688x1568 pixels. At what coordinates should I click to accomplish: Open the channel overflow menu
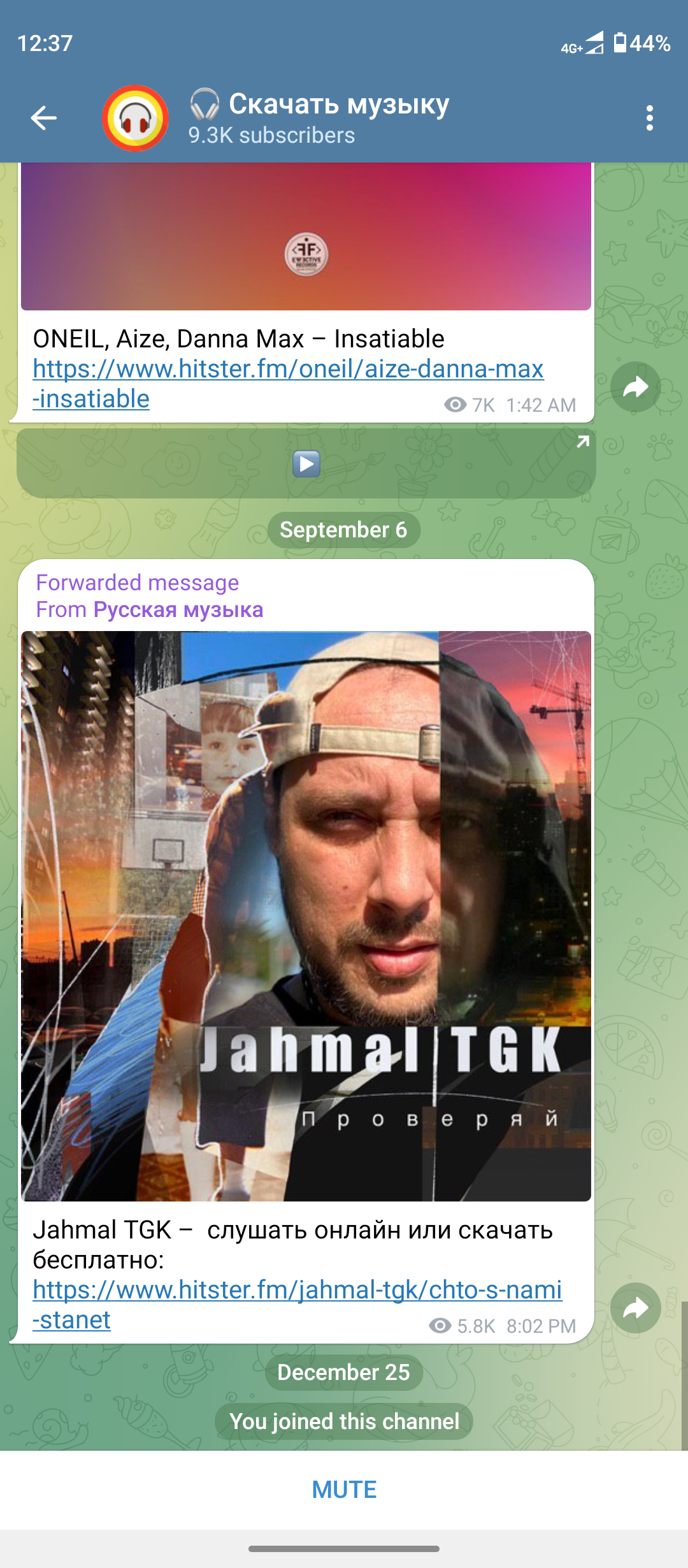649,118
